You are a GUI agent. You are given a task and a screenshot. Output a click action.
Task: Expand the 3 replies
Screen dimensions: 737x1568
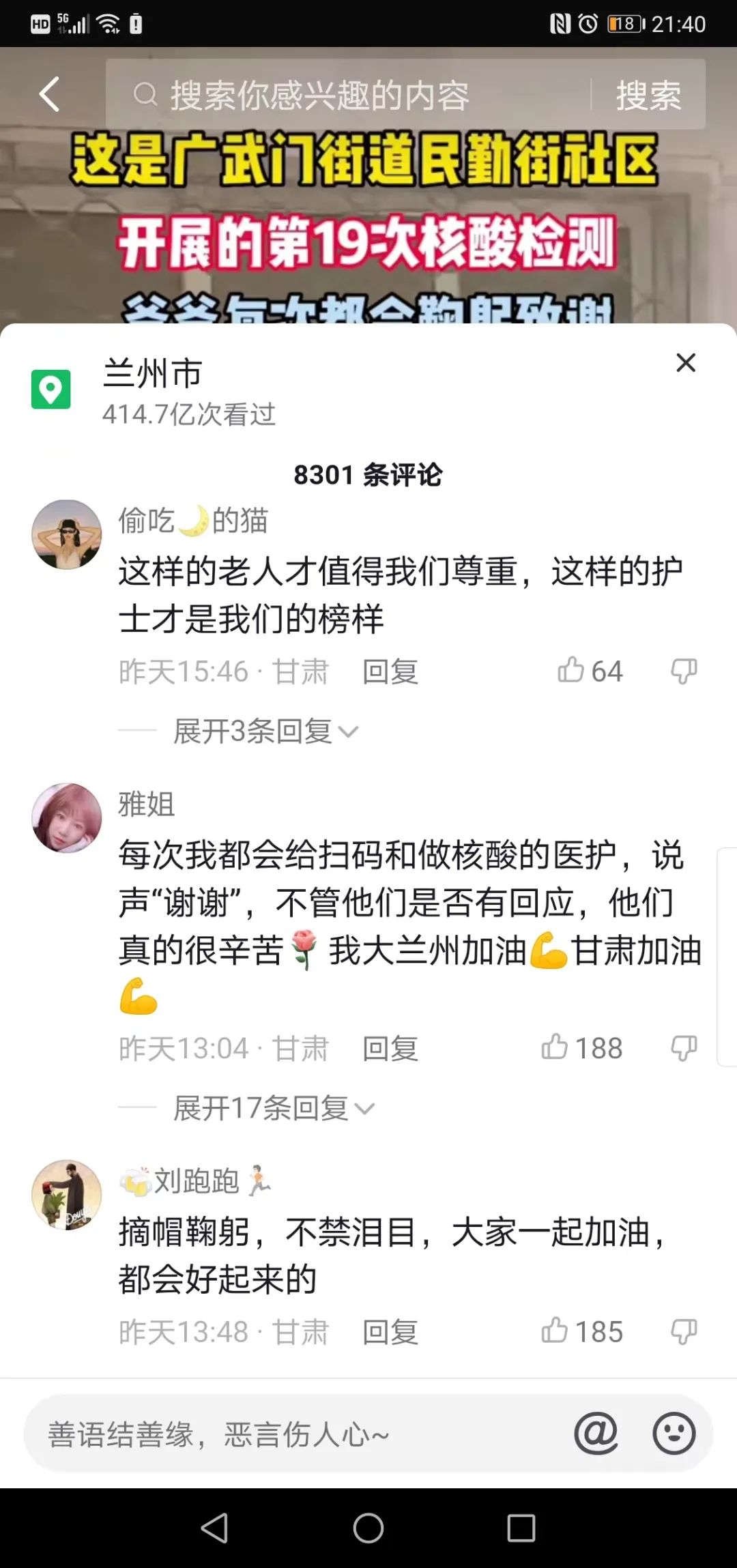(x=265, y=731)
